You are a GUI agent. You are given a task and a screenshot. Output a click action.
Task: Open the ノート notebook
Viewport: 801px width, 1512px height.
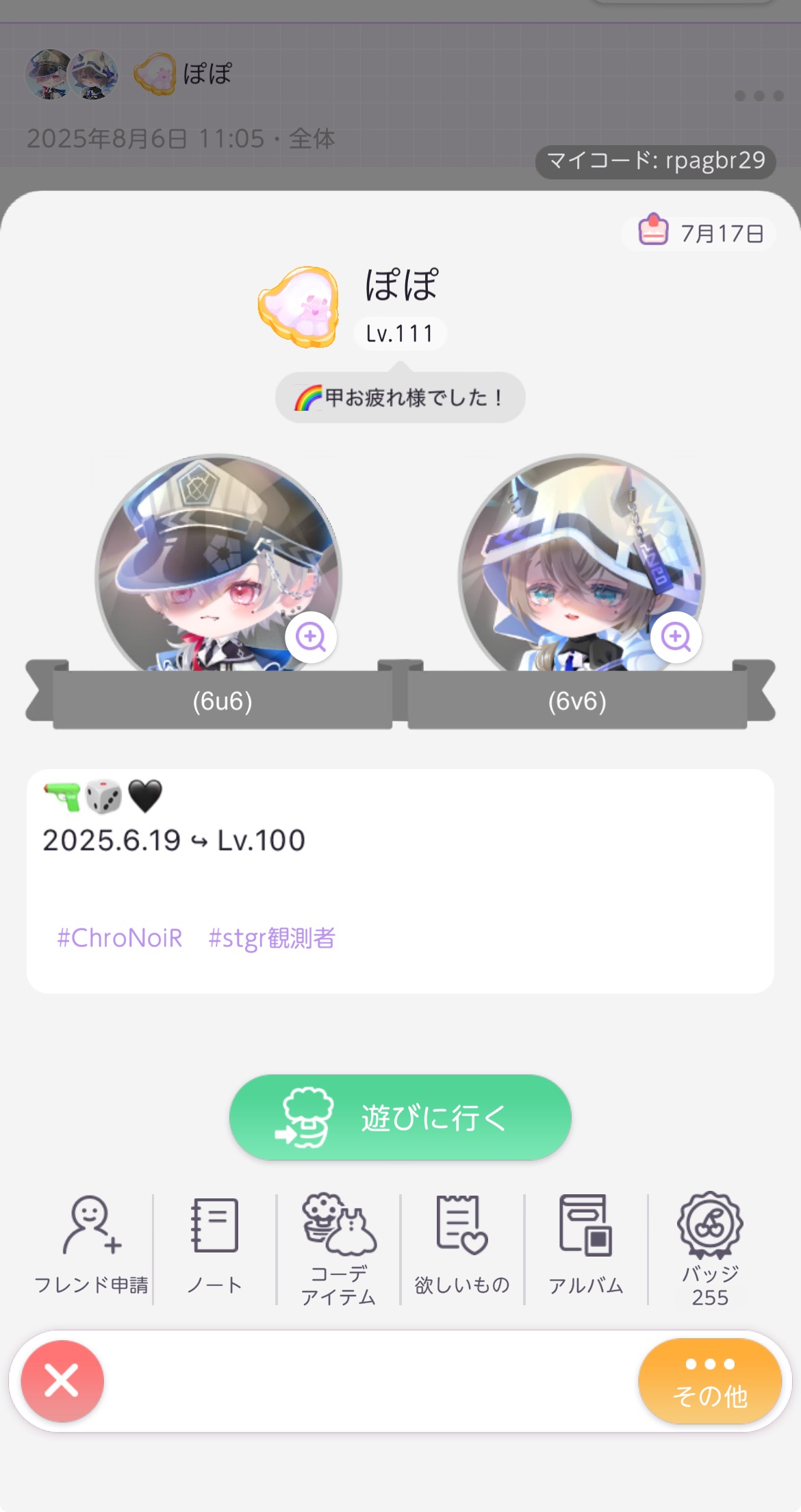(x=214, y=1246)
